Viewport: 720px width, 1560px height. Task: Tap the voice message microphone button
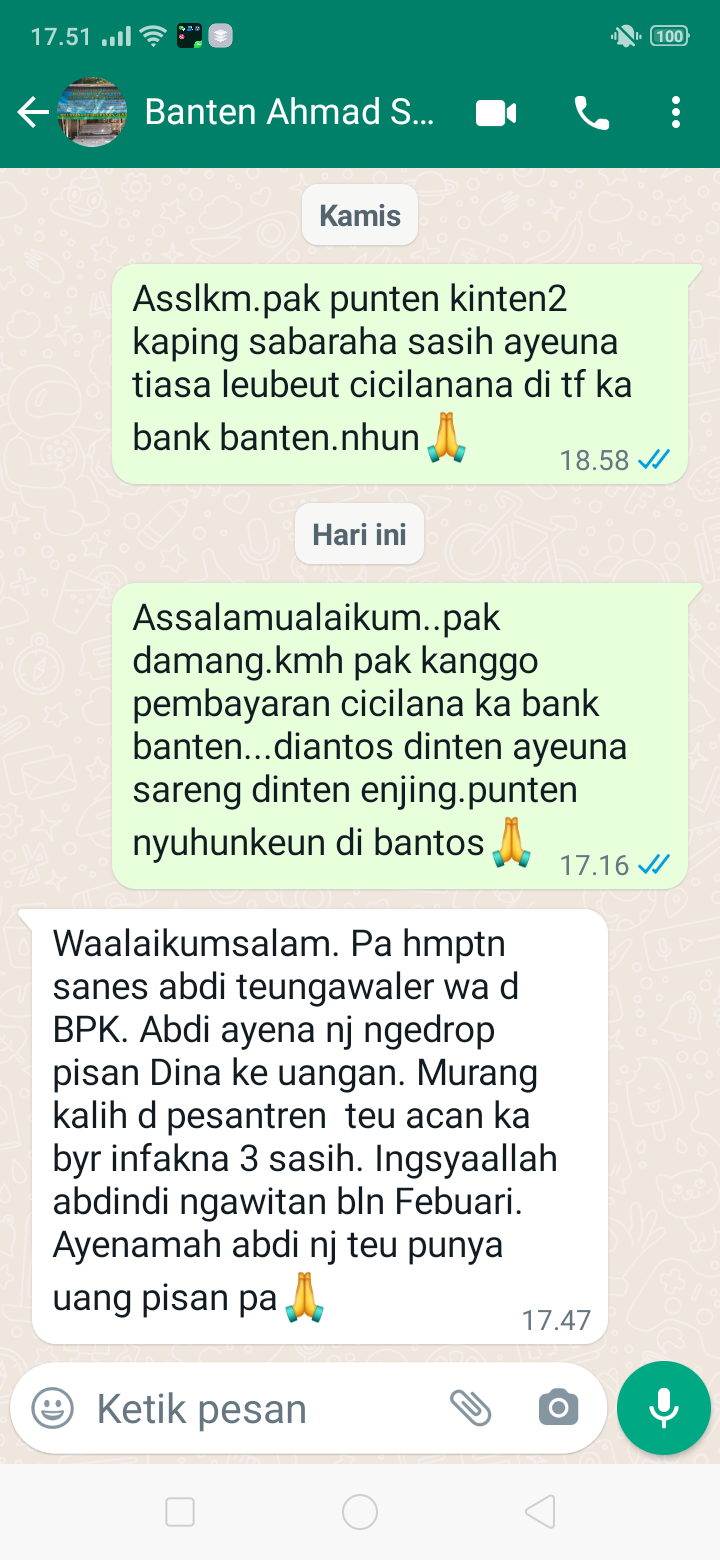pos(663,1408)
